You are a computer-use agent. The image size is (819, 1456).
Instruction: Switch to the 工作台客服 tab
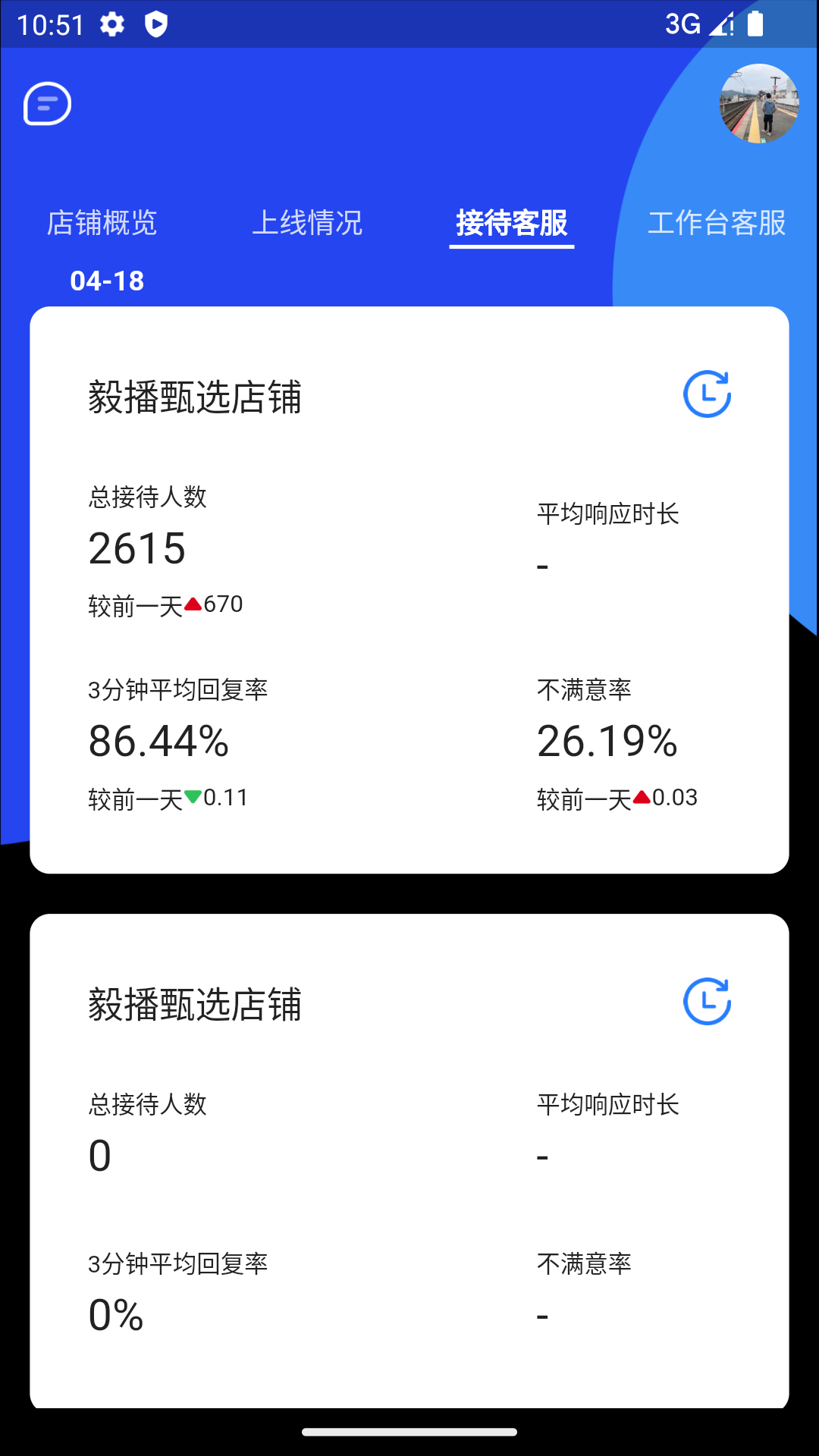(717, 223)
